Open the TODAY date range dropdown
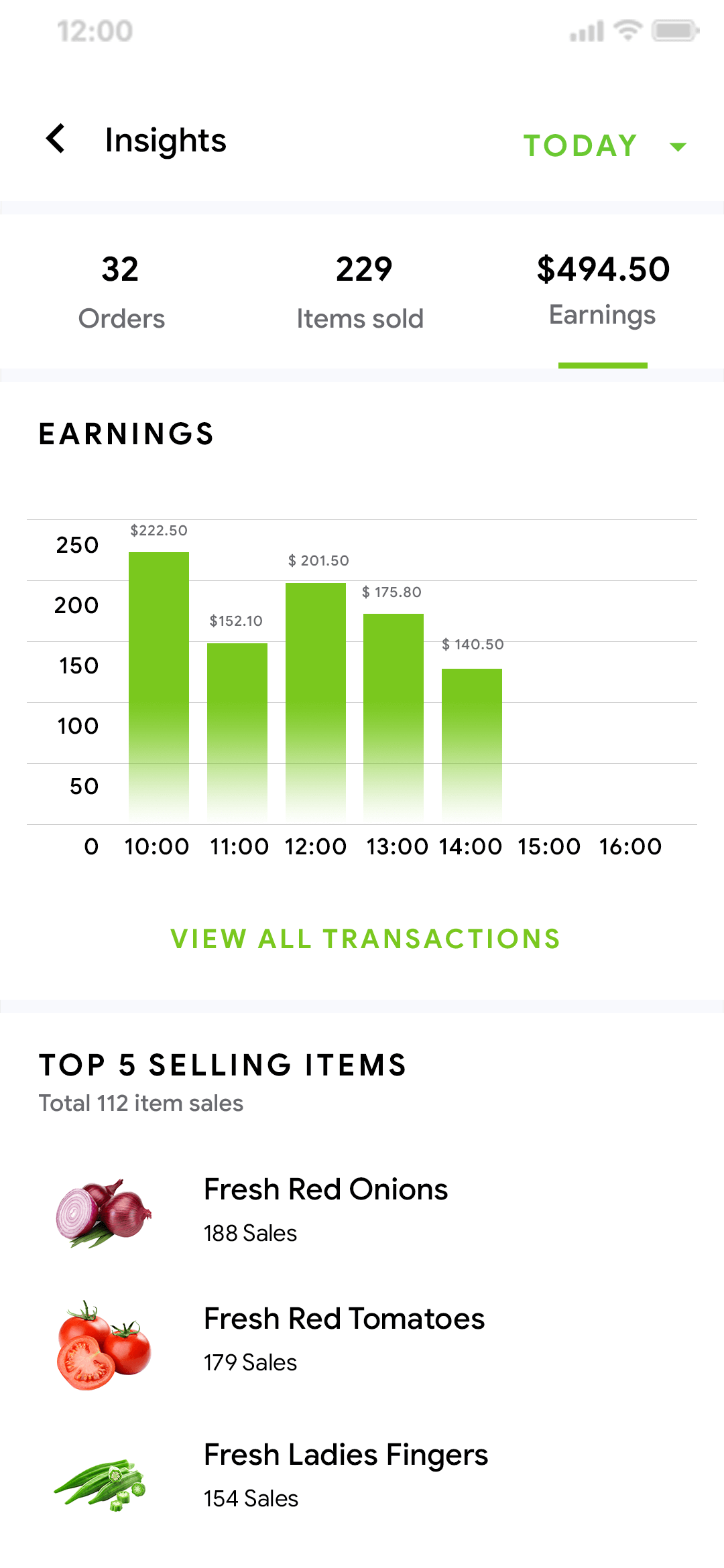Image resolution: width=724 pixels, height=1568 pixels. coord(581,145)
